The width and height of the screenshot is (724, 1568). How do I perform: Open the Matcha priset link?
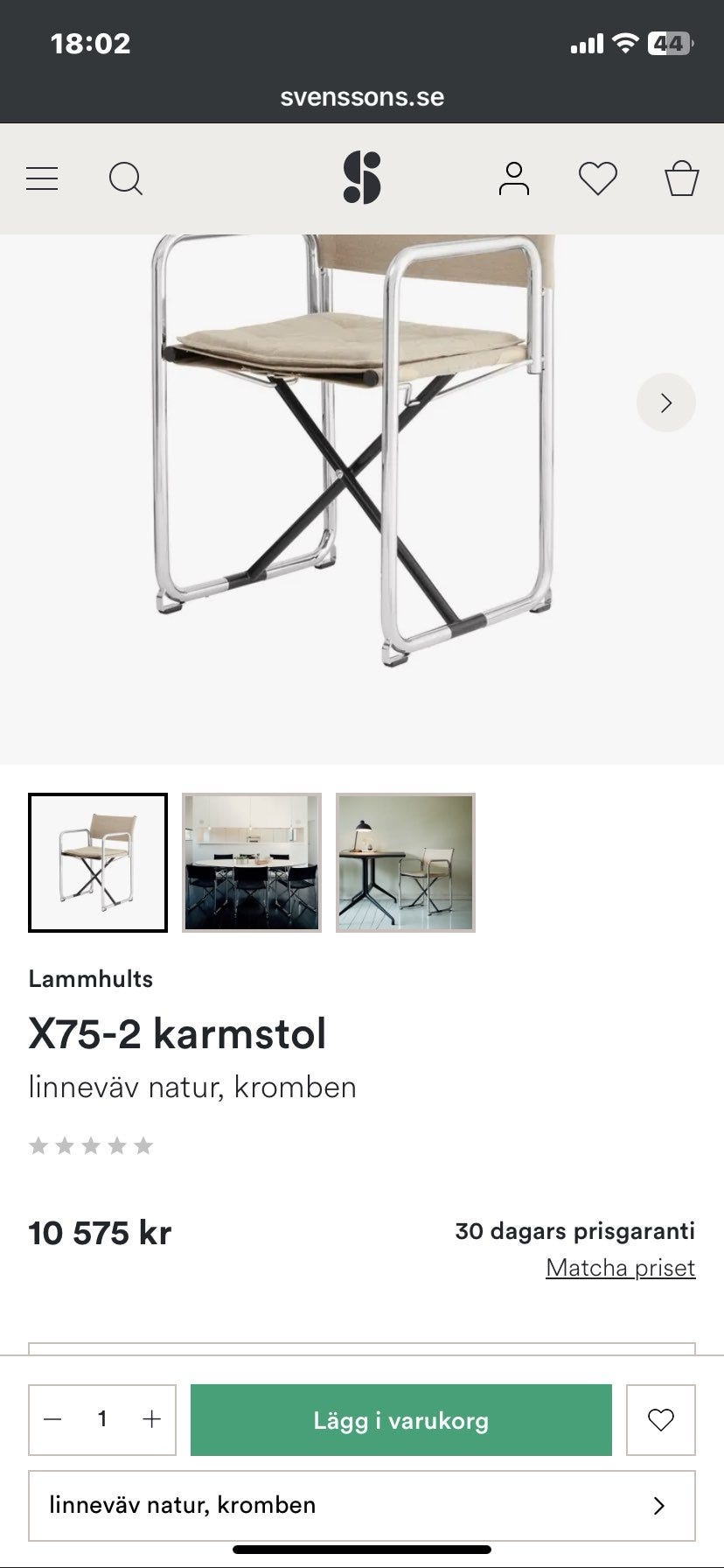coord(620,1267)
